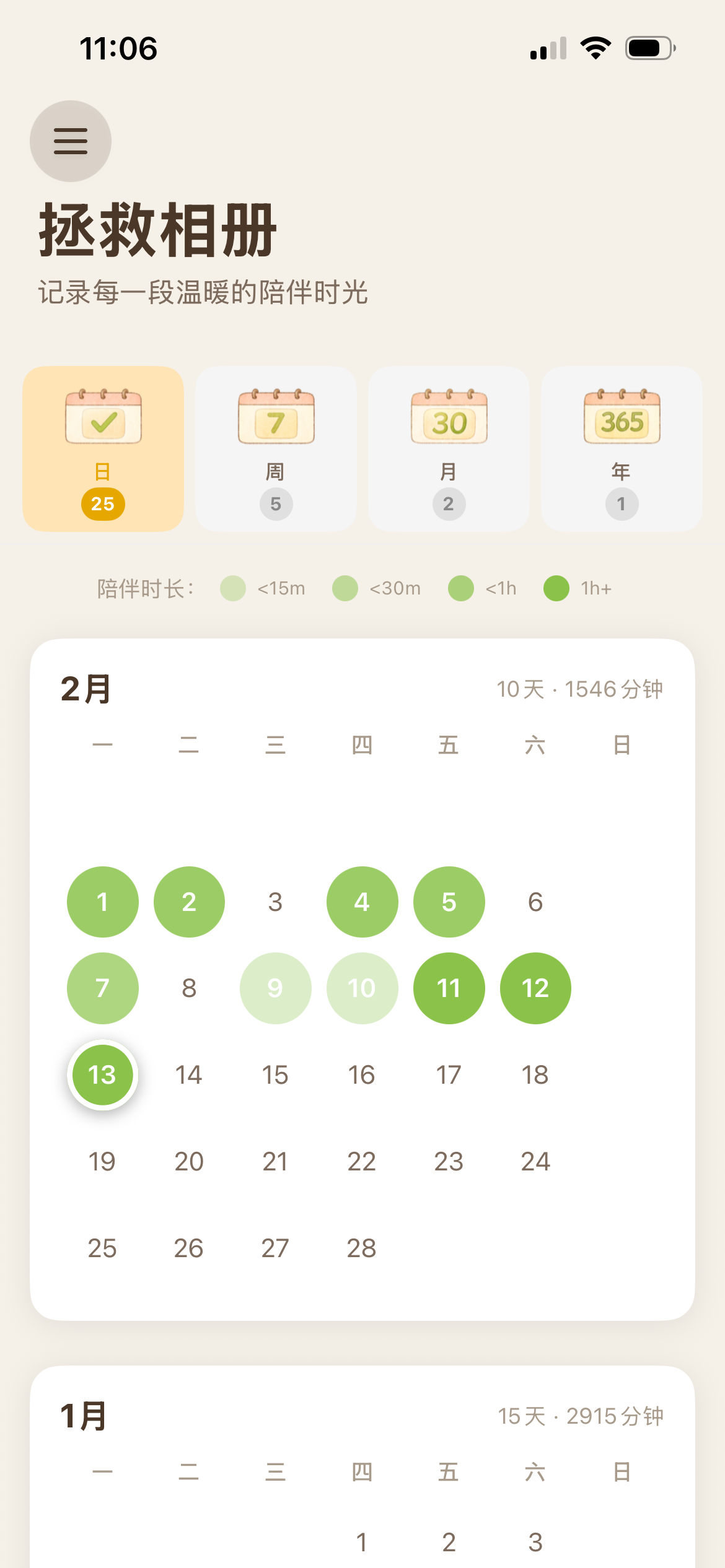725x1568 pixels.
Task: Expand the 1月 calendar section
Action: (85, 1415)
